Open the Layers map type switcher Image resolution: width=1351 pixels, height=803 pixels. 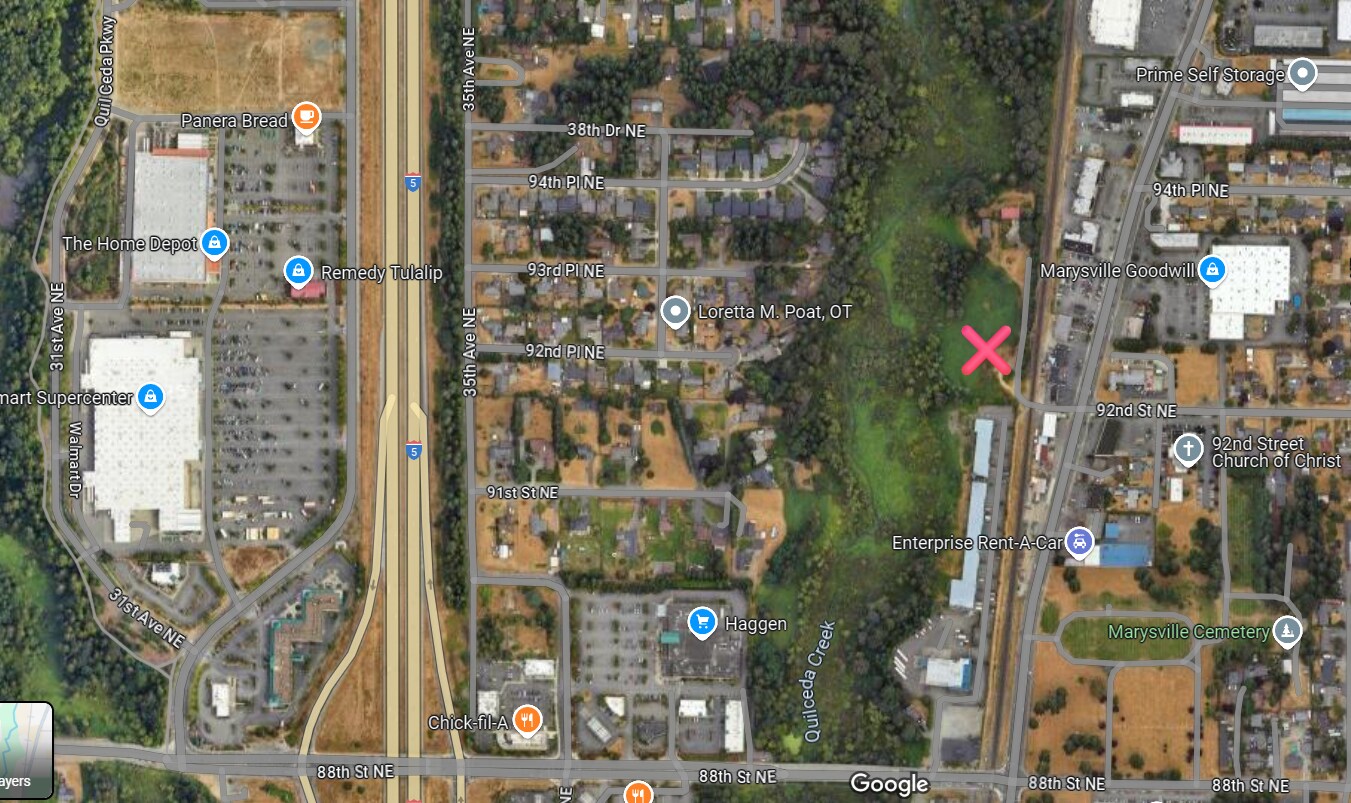pos(26,750)
